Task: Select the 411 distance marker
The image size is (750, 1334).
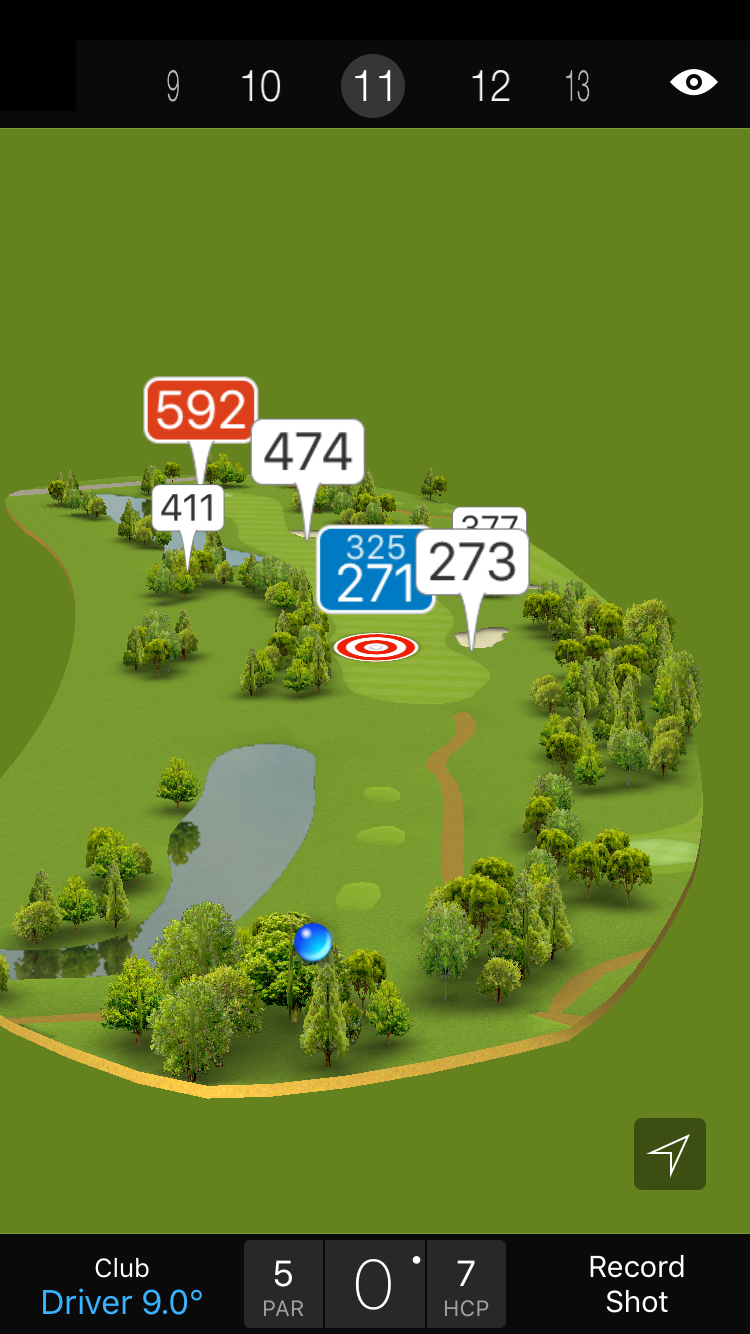Action: 188,509
